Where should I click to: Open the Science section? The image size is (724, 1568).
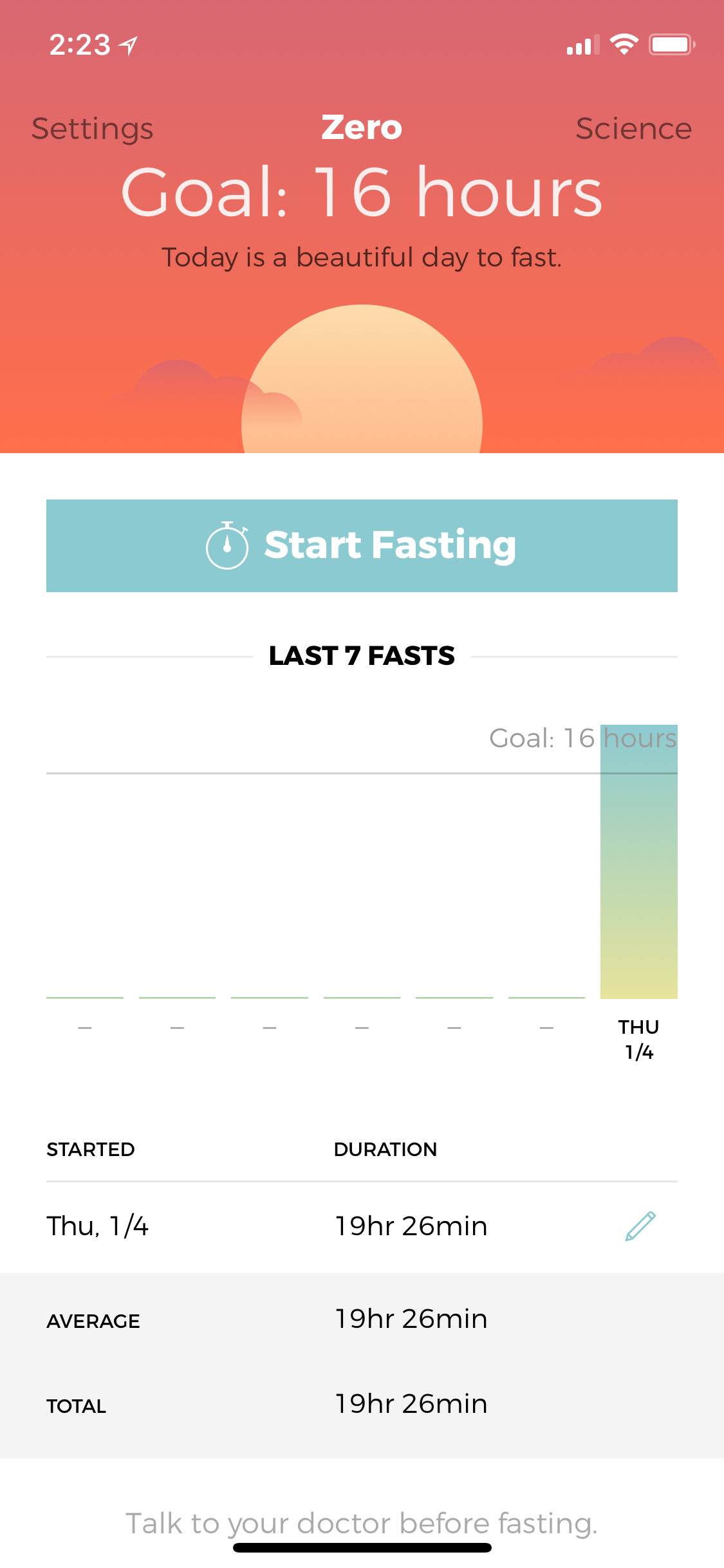pyautogui.click(x=633, y=128)
